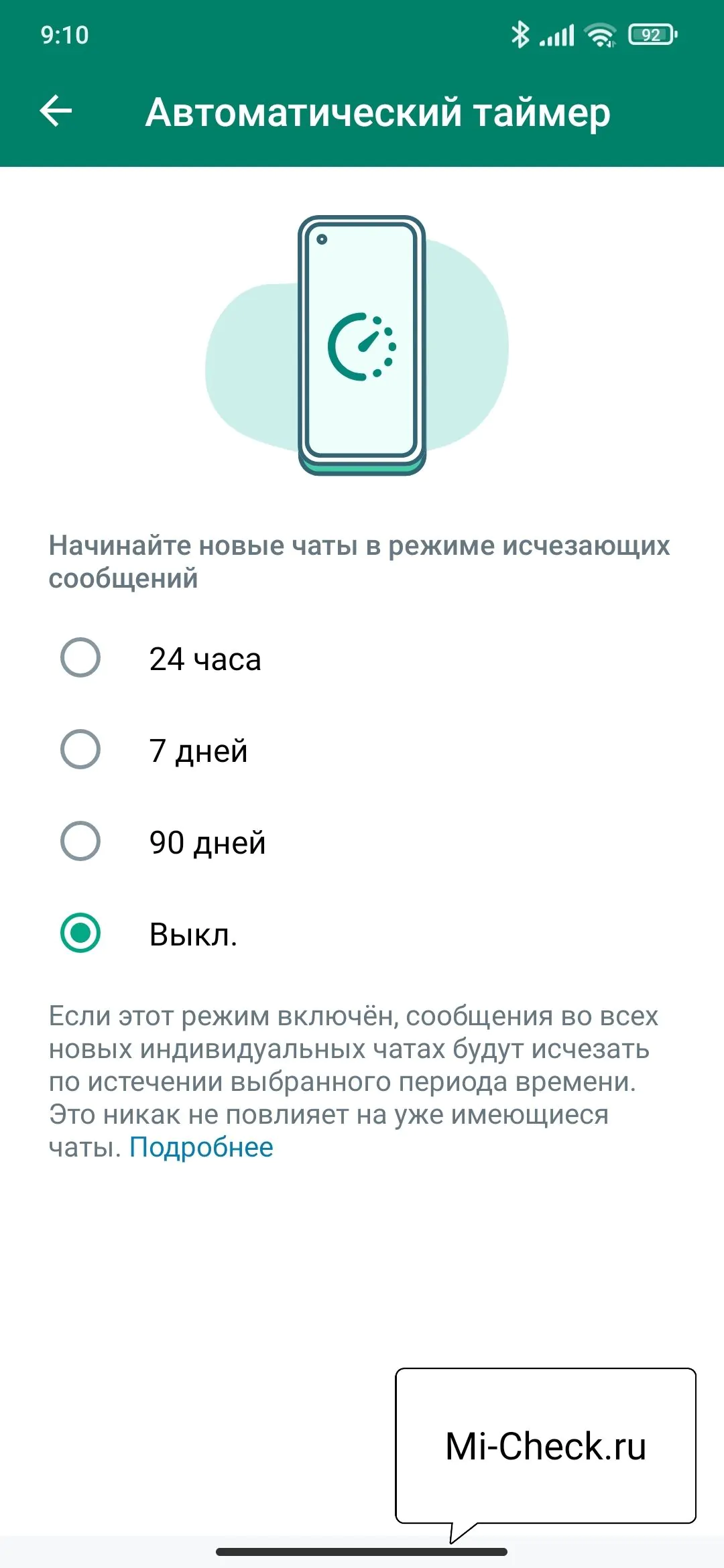Select the 24 часа timer option
724x1568 pixels.
tap(80, 657)
